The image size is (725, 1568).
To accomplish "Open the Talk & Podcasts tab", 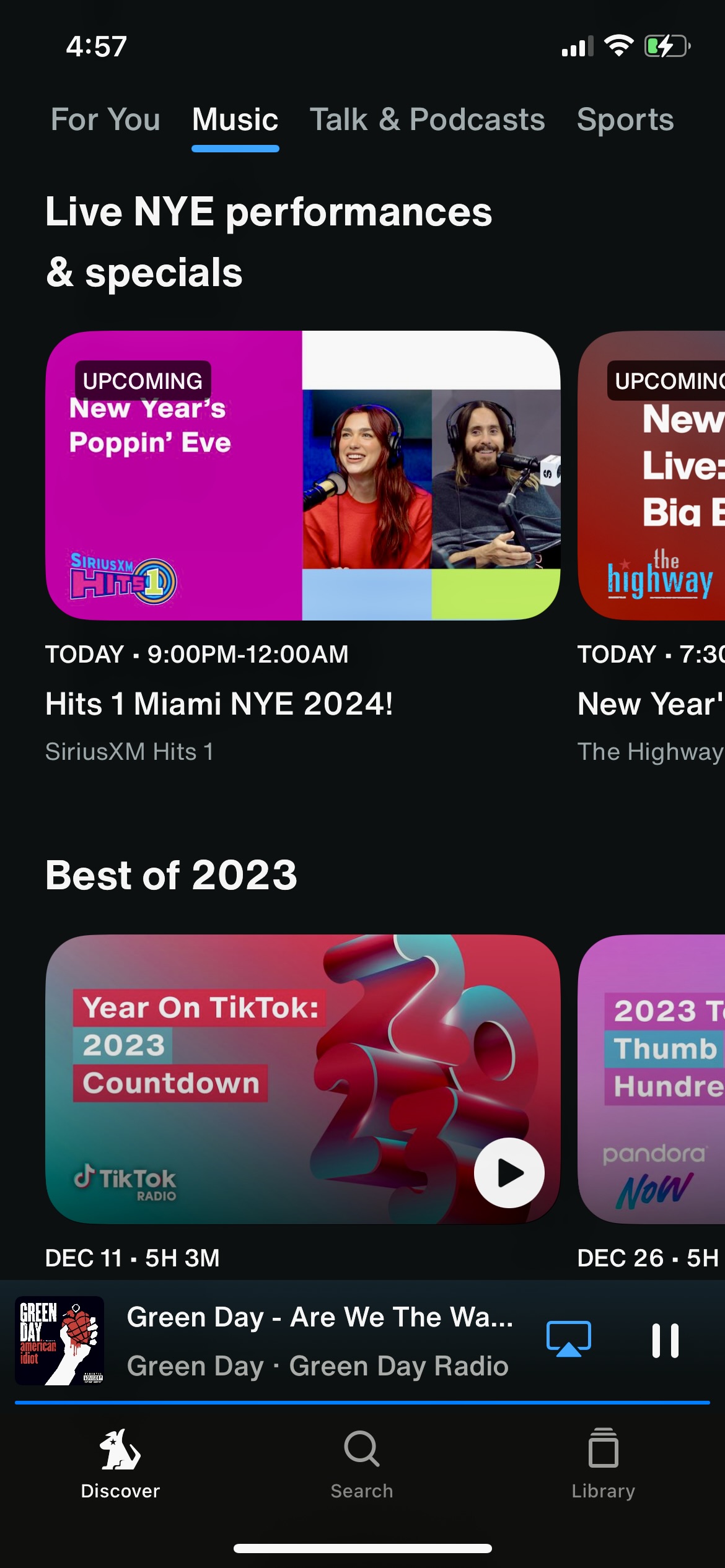I will point(427,120).
